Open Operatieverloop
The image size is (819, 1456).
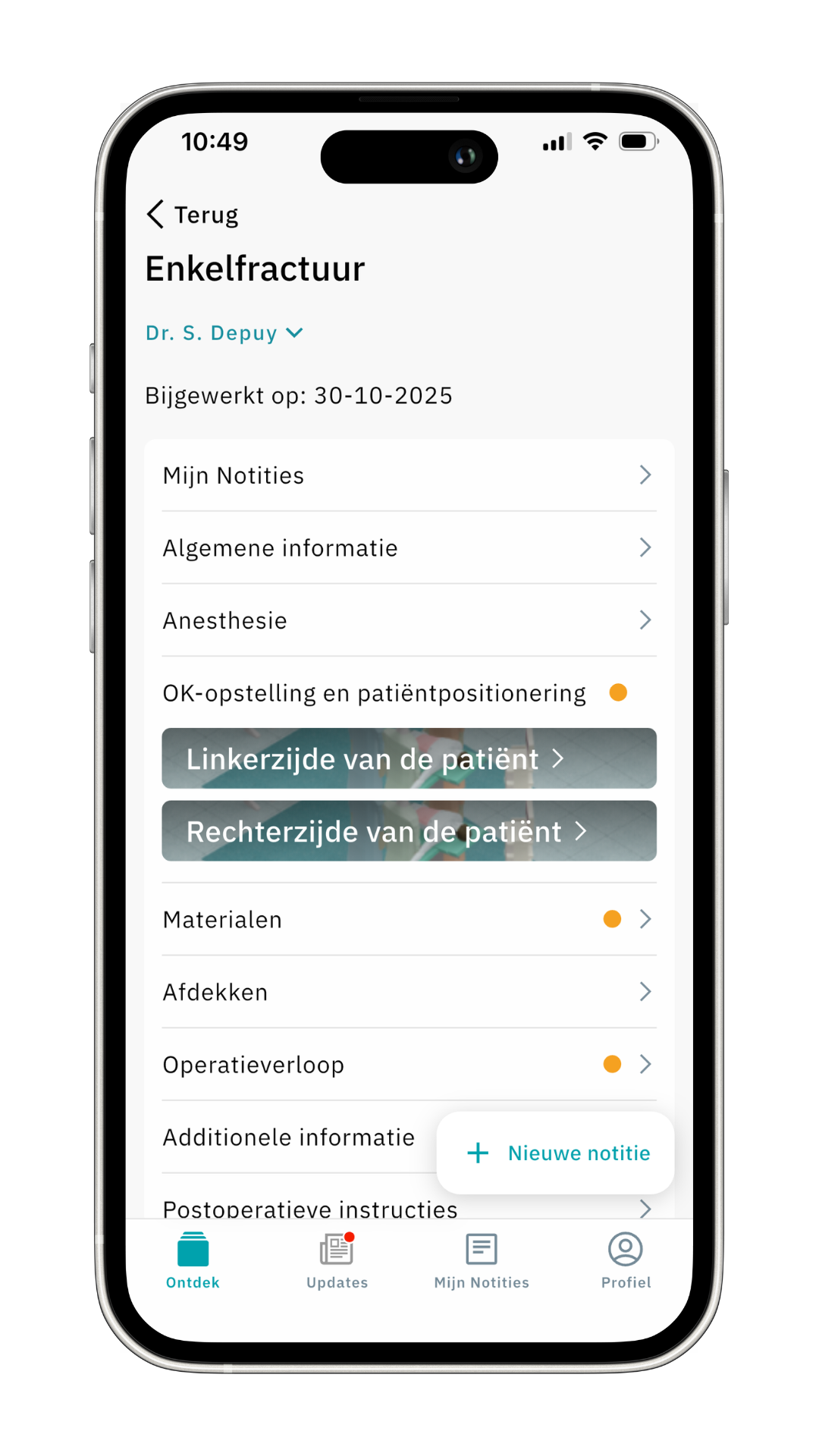(x=408, y=1065)
